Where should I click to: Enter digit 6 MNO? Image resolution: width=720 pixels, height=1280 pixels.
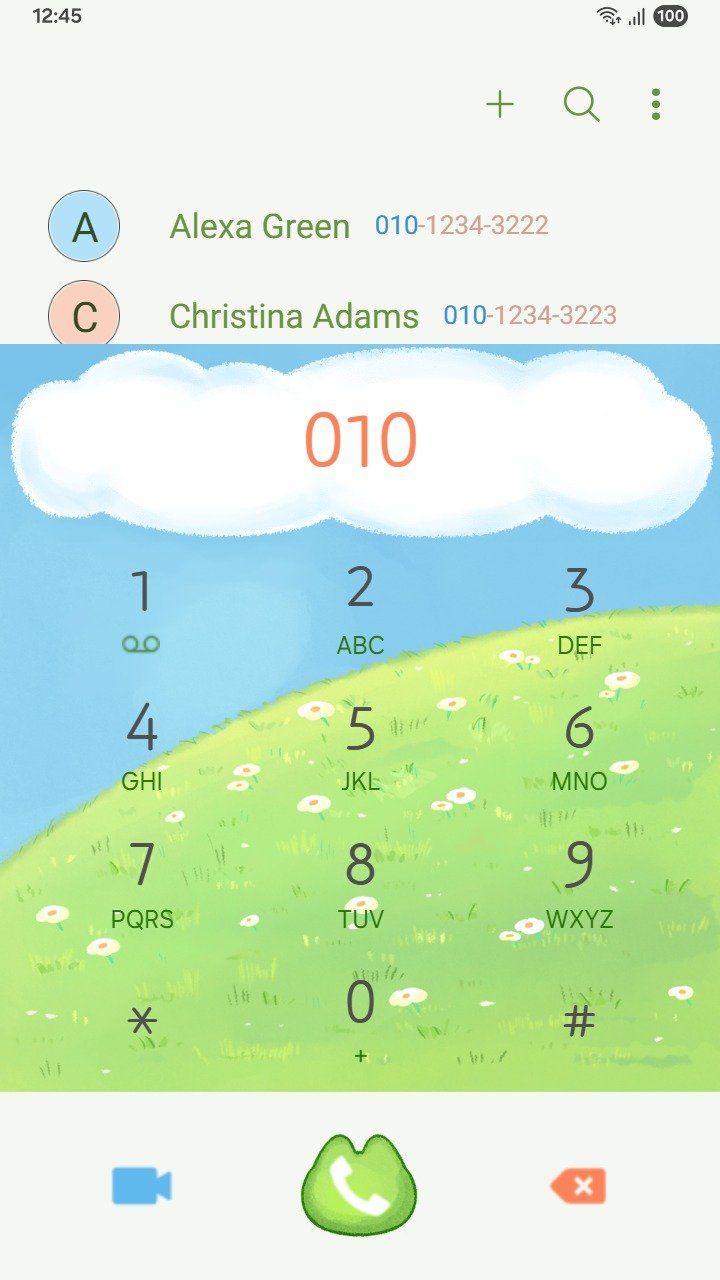click(579, 745)
